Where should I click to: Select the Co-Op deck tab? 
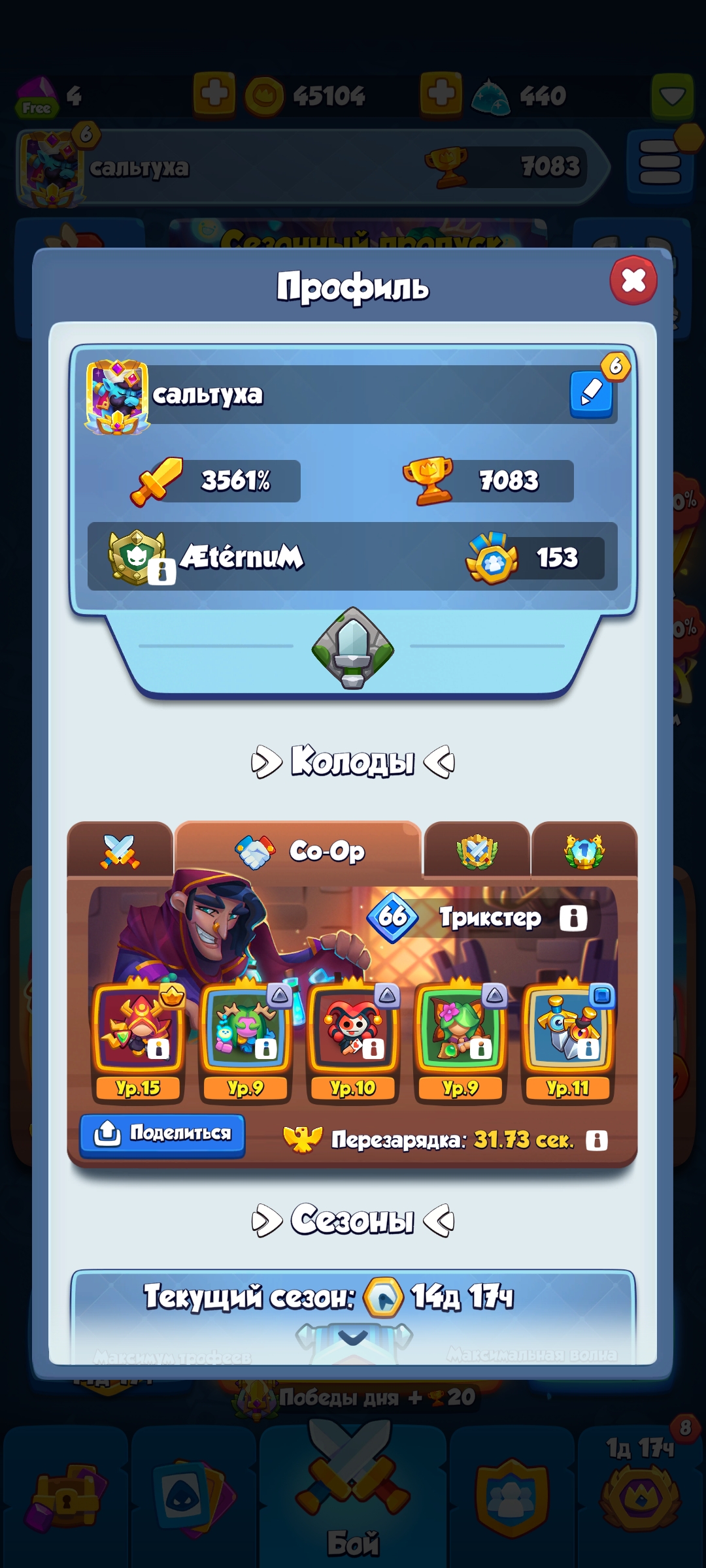coord(299,851)
